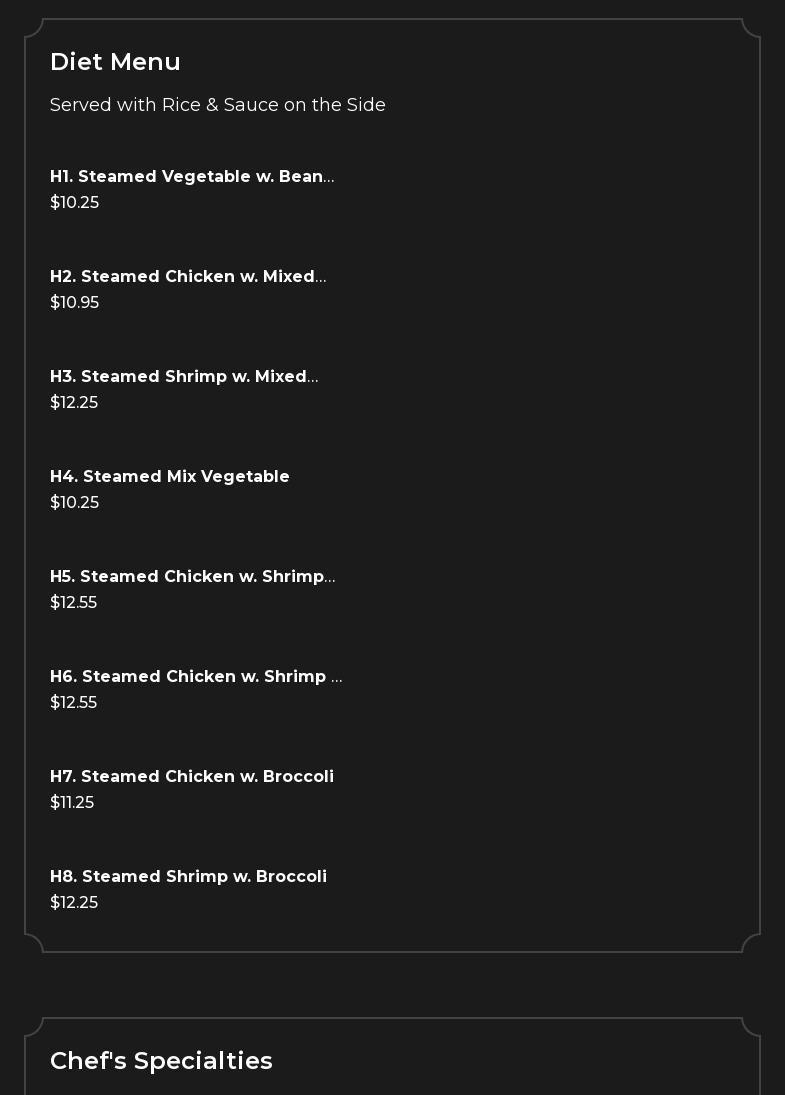Choose H4. Steamed Mix Vegetable

[x=170, y=477]
